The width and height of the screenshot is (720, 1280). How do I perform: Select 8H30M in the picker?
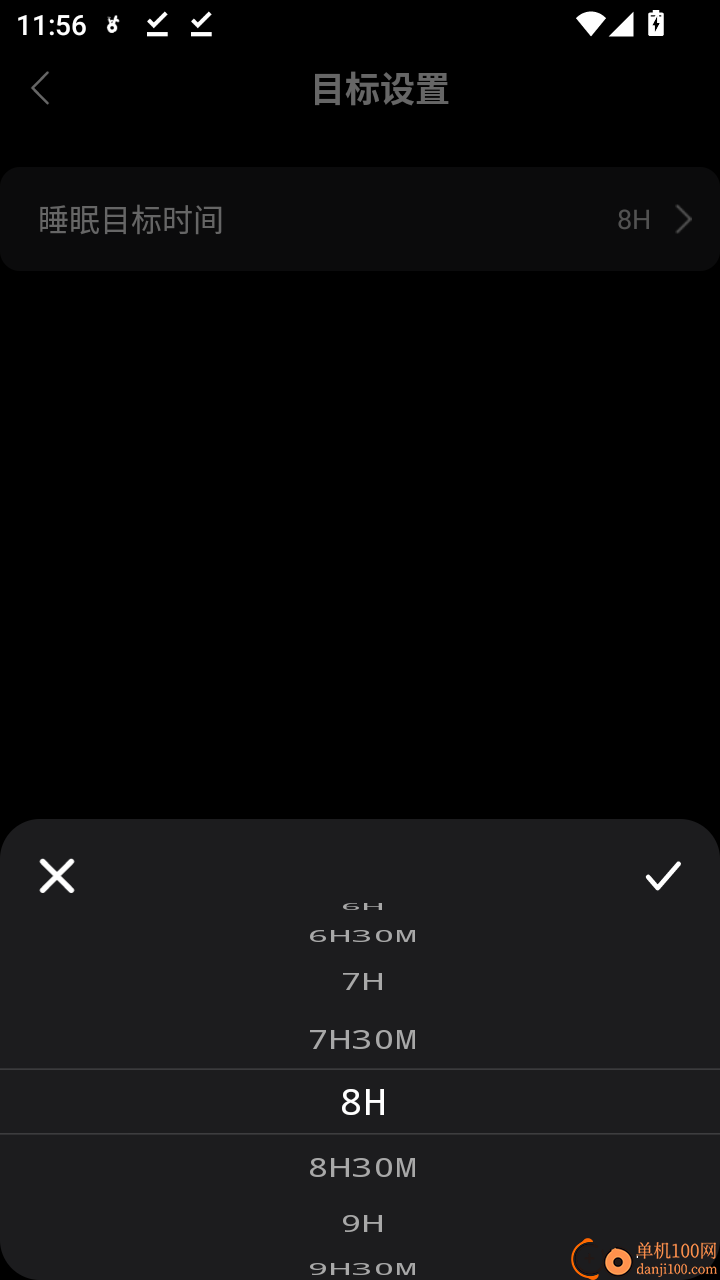pyautogui.click(x=362, y=1168)
